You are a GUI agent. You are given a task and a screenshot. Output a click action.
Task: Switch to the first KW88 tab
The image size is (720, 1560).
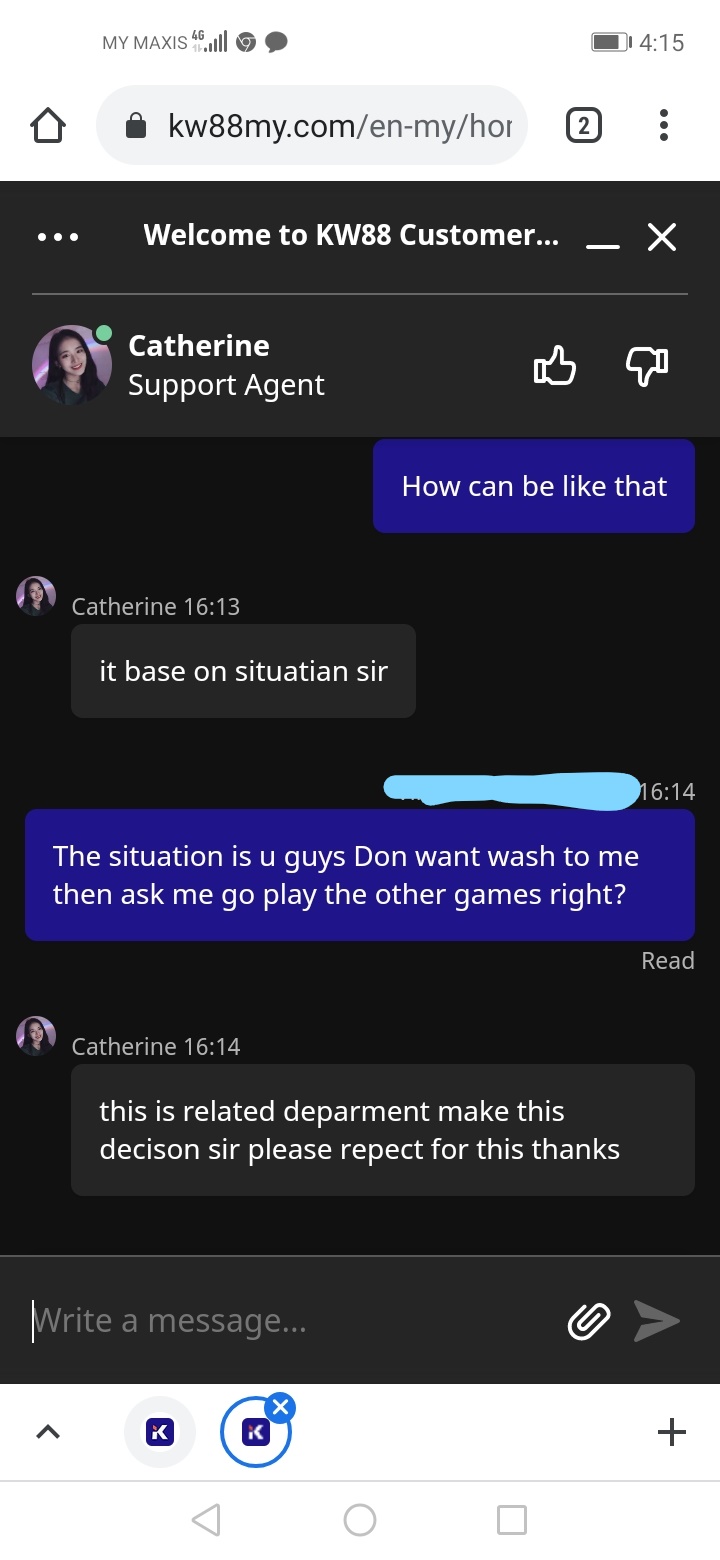tap(158, 1432)
